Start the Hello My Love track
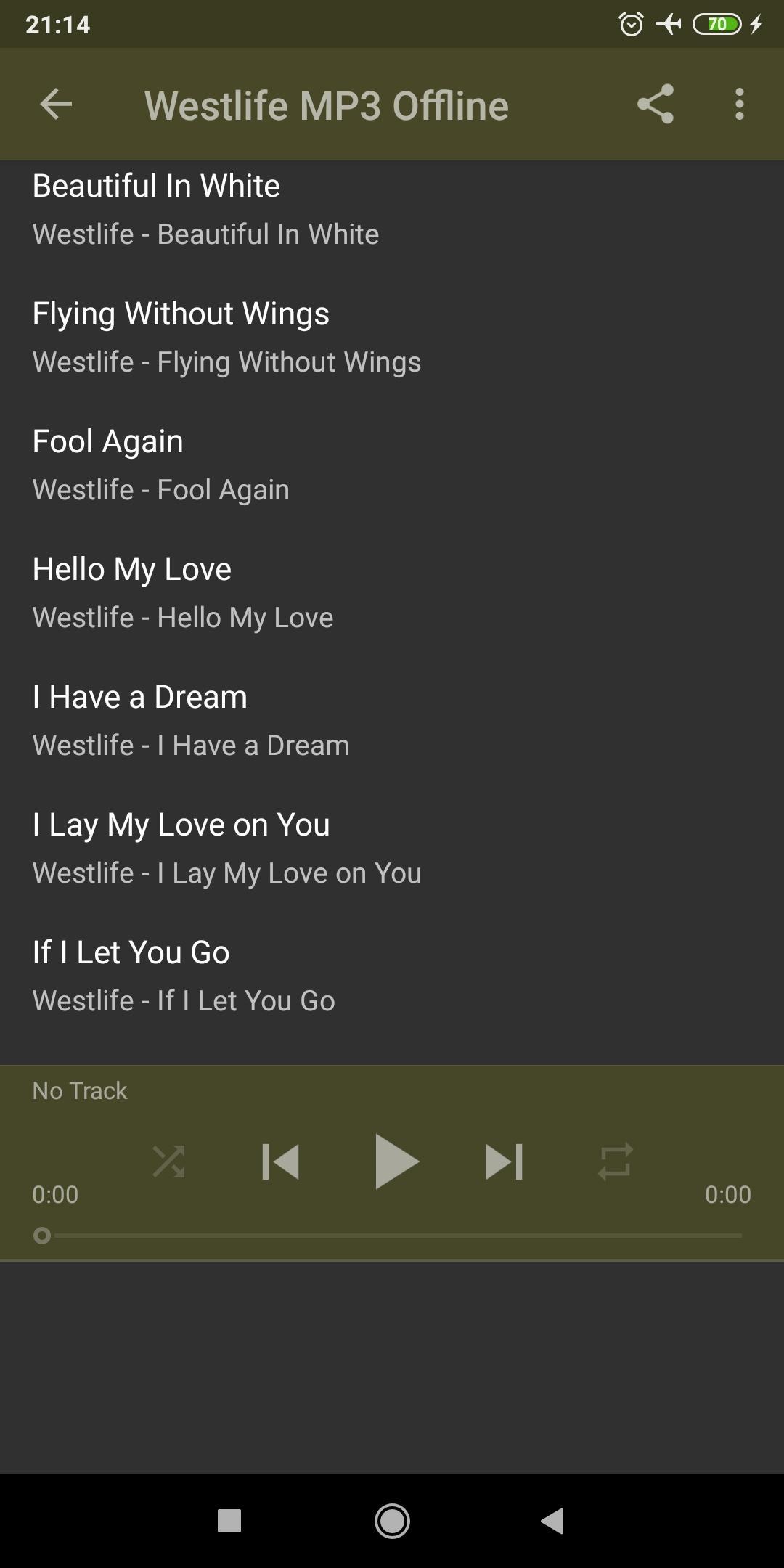This screenshot has width=784, height=1568. click(392, 593)
